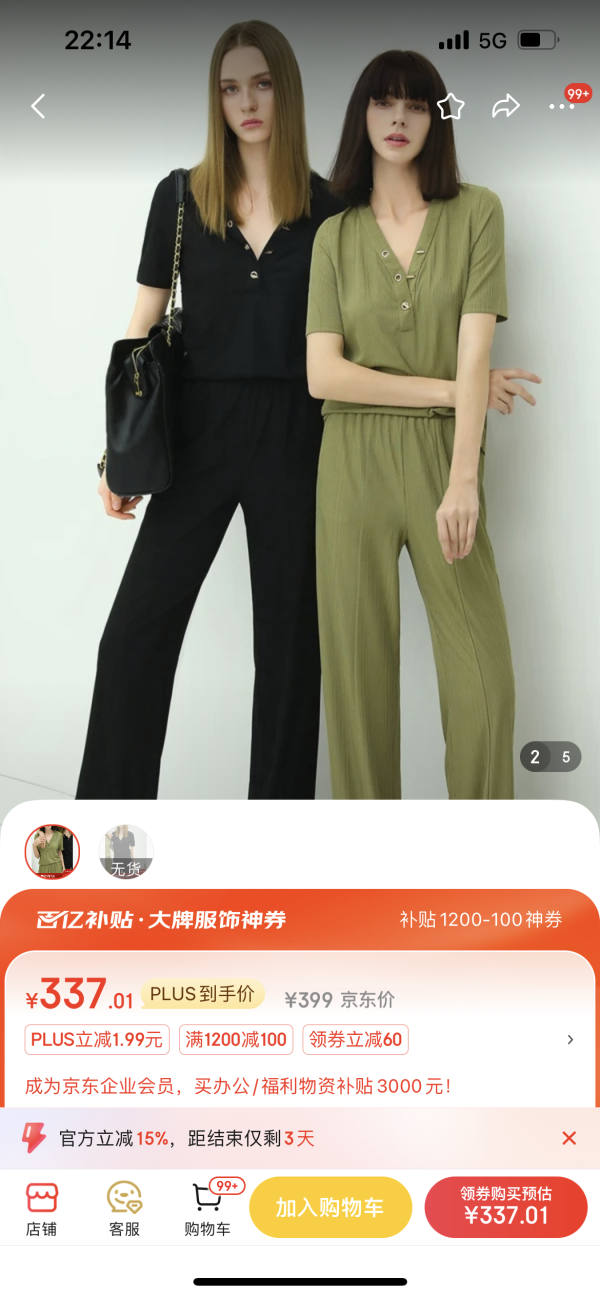Screen dimensions: 600x1298
Task: Open the three-dot overflow menu
Action: tap(561, 106)
